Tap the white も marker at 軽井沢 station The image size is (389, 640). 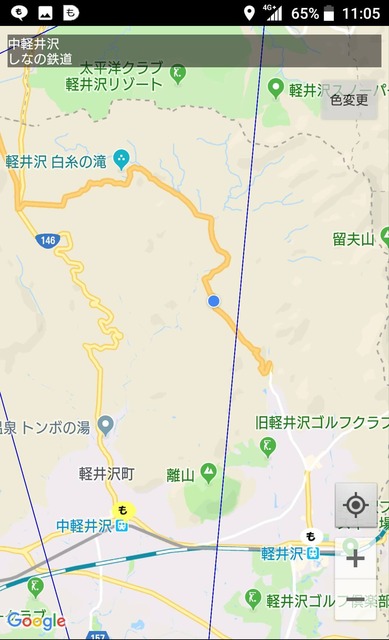click(x=311, y=536)
